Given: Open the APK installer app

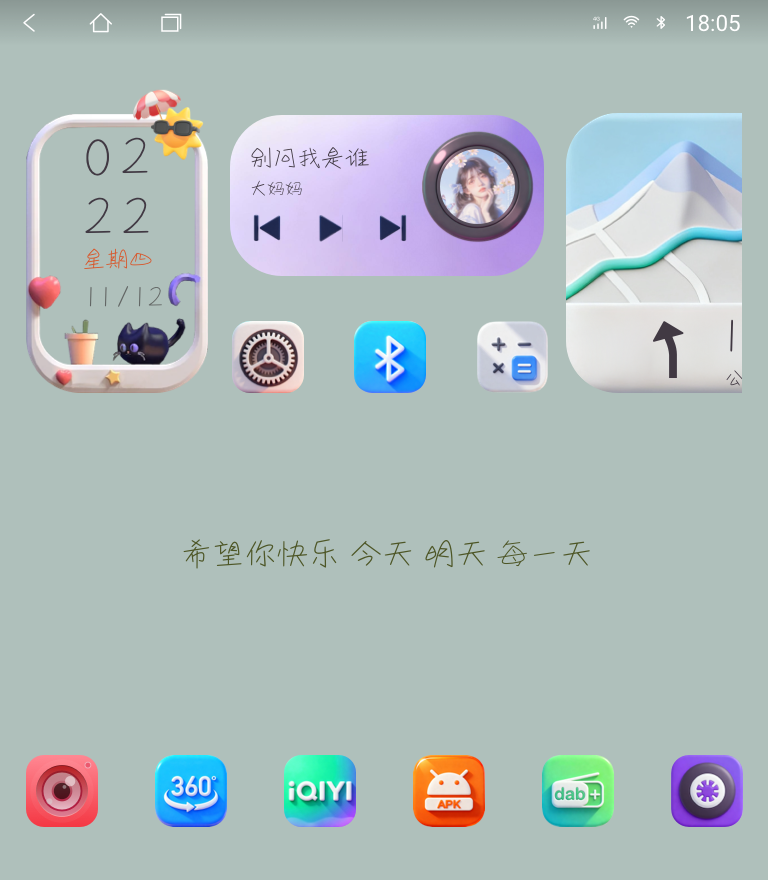Looking at the screenshot, I should 449,791.
